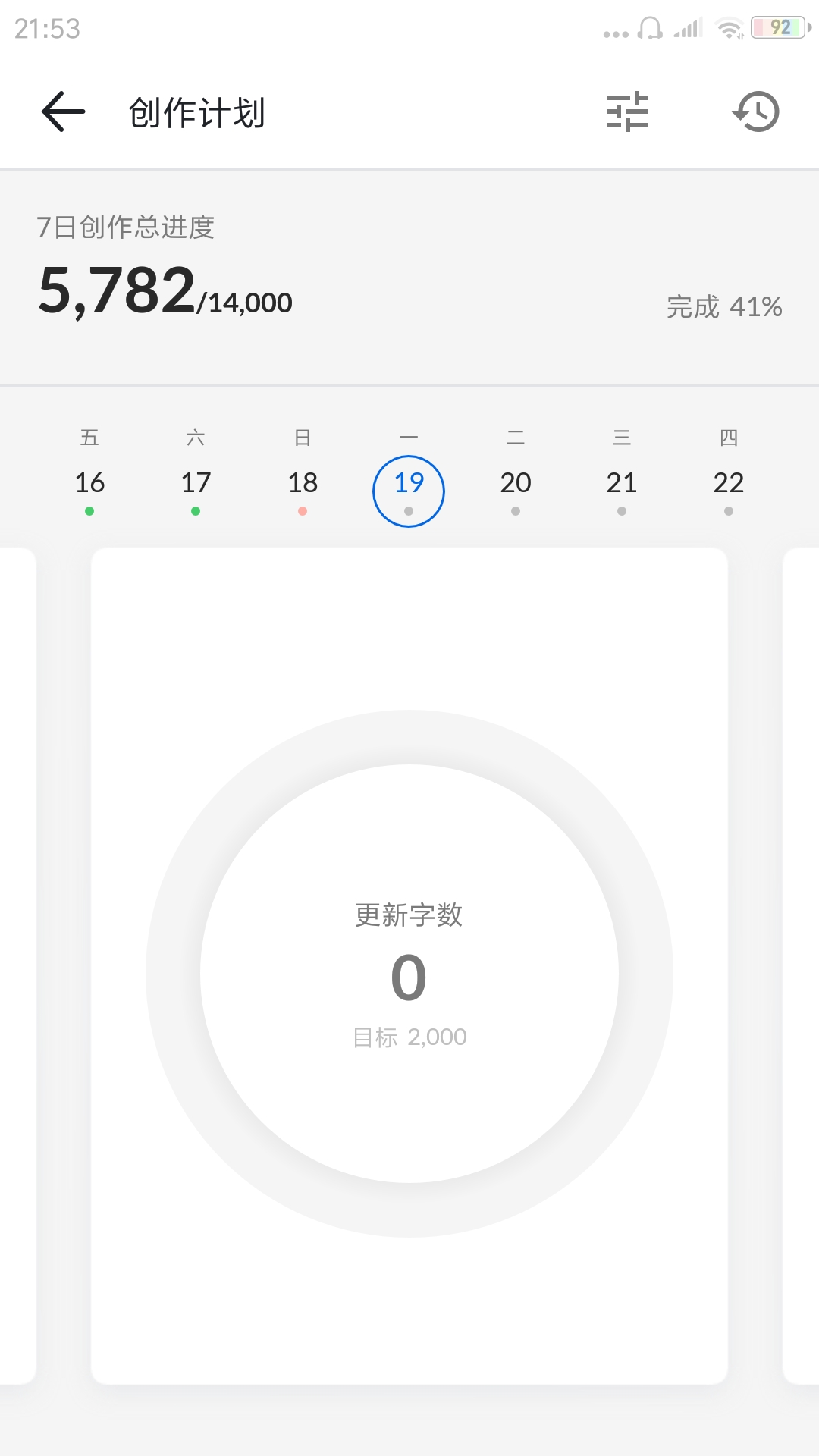The height and width of the screenshot is (1456, 819).
Task: Open the plan settings sliders icon
Action: pyautogui.click(x=628, y=112)
